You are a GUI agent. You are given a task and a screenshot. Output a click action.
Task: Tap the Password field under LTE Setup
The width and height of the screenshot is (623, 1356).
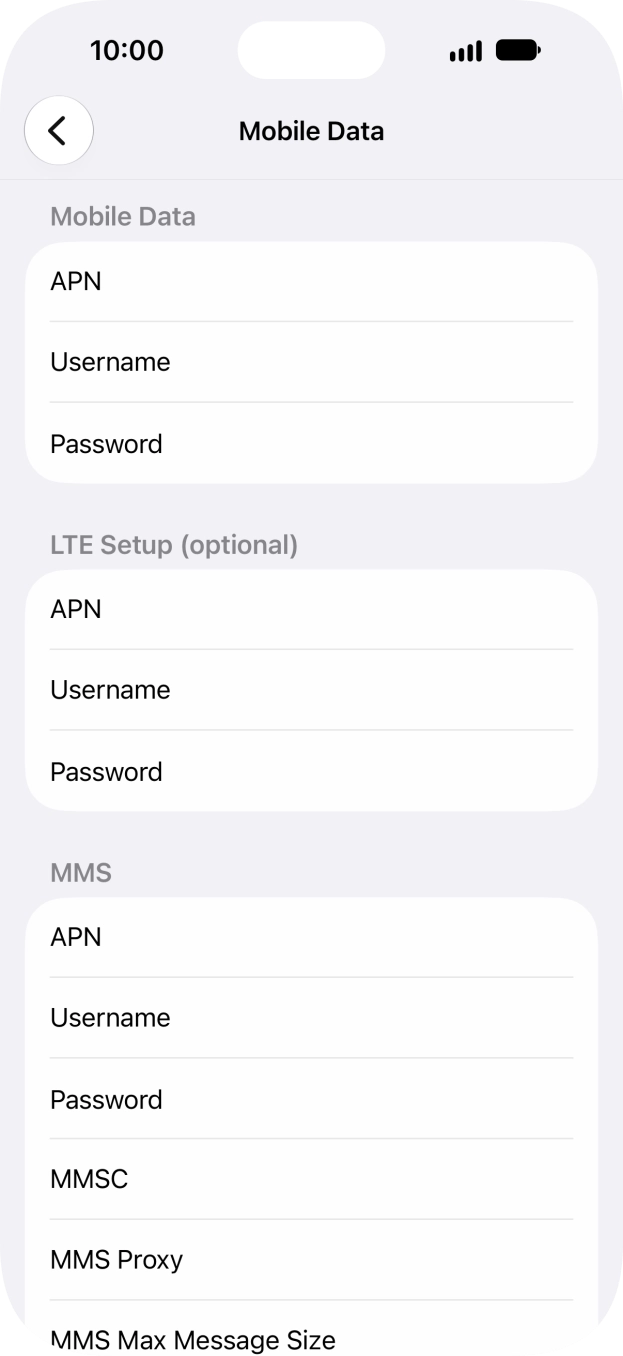click(311, 772)
